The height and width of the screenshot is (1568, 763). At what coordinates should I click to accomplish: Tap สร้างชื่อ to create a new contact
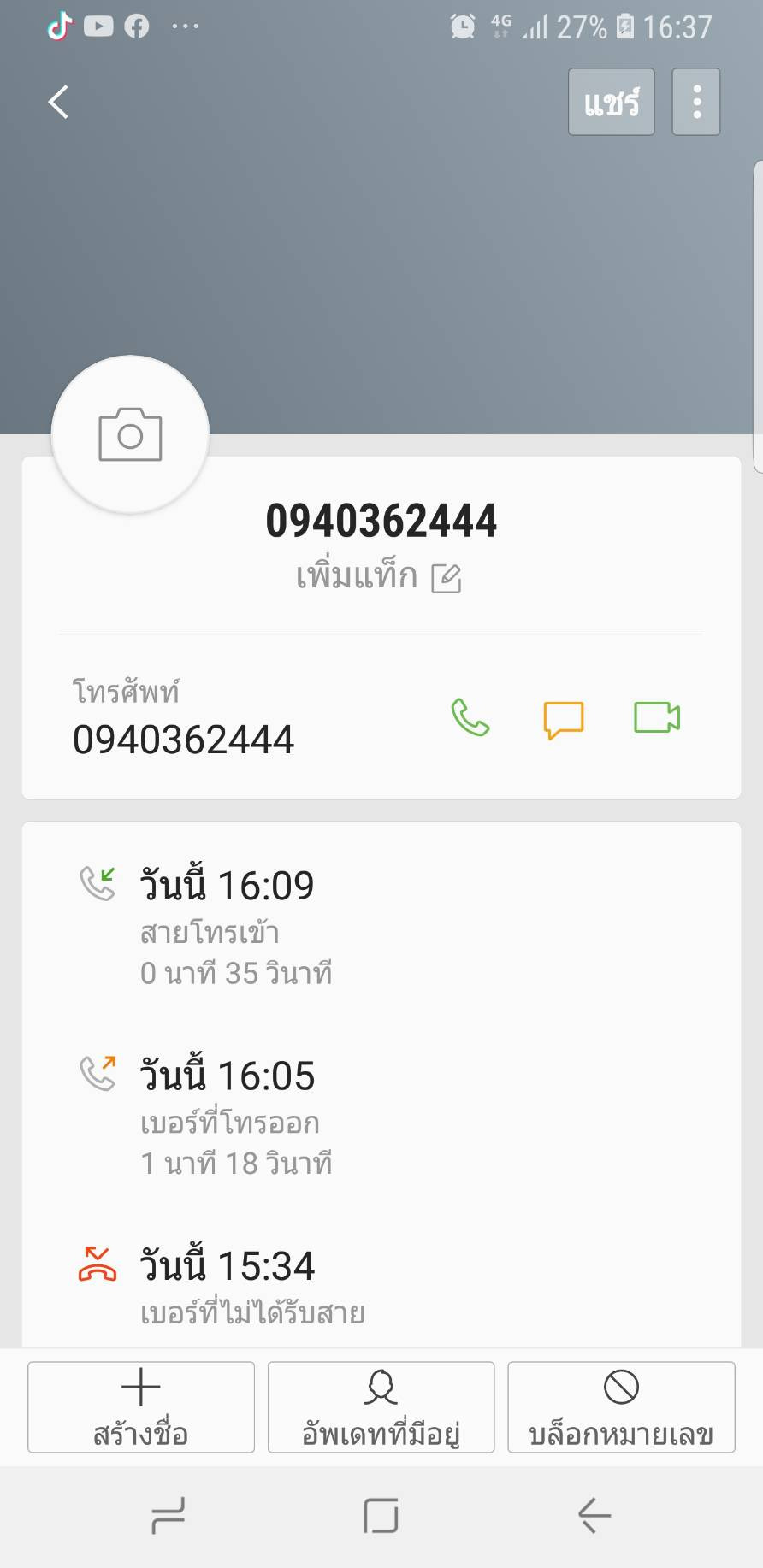141,1407
